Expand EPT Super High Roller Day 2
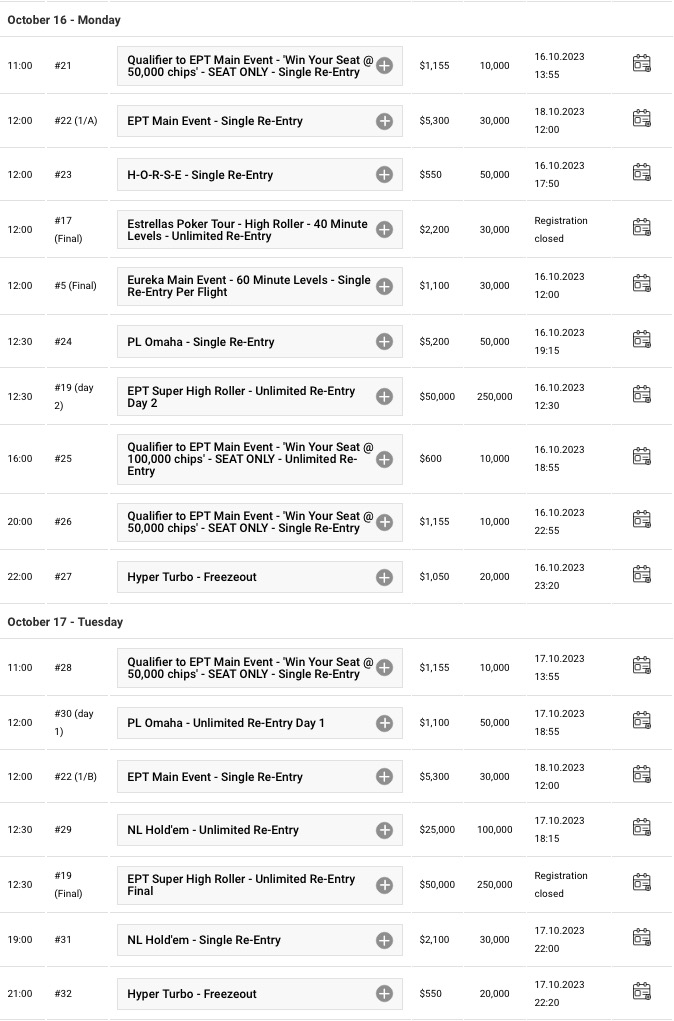The height and width of the screenshot is (1021, 674). (384, 397)
